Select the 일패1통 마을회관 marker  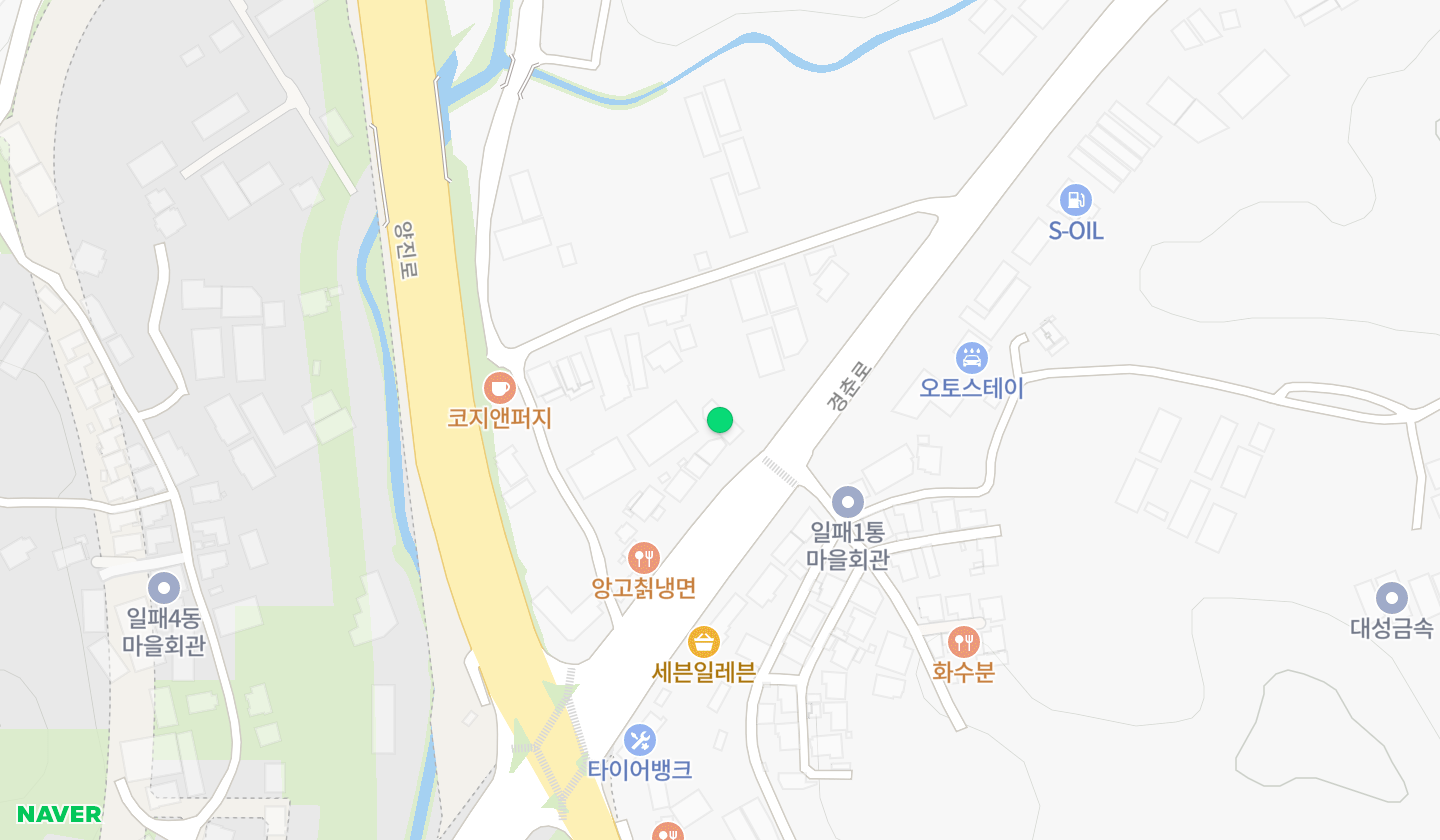click(848, 502)
